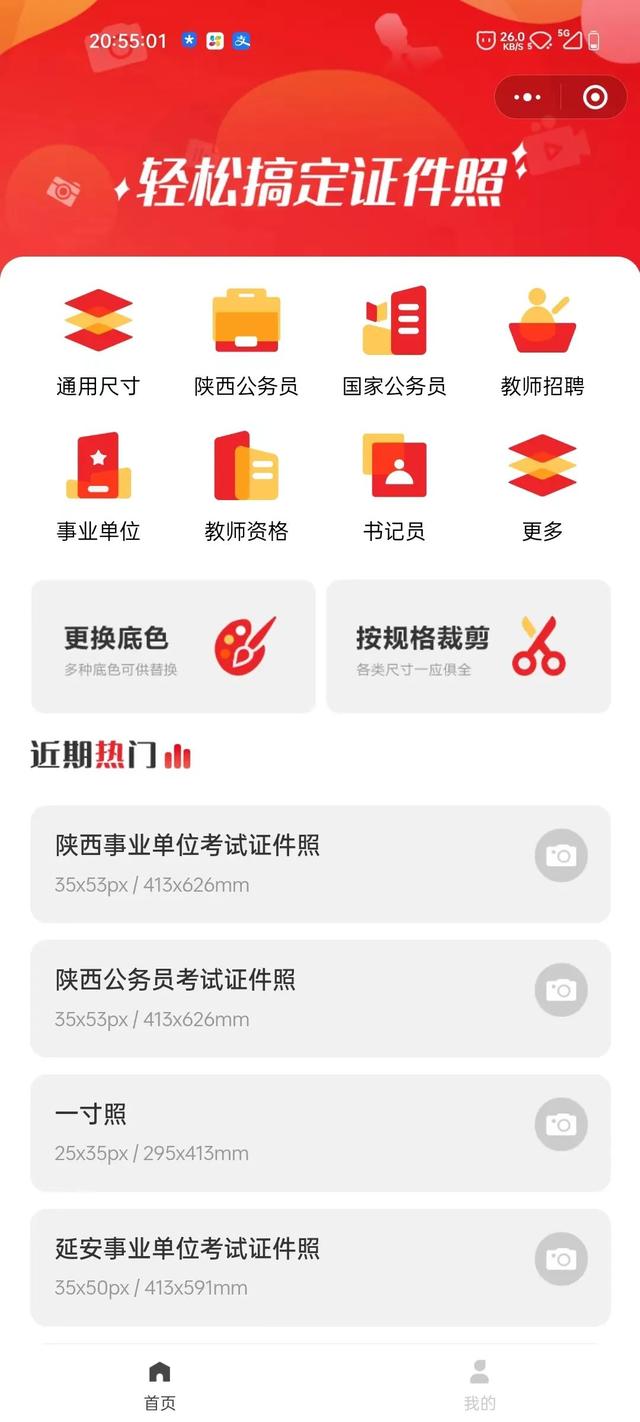Viewport: 640px width, 1422px height.
Task: Open the 事业单位 category
Action: pyautogui.click(x=98, y=487)
